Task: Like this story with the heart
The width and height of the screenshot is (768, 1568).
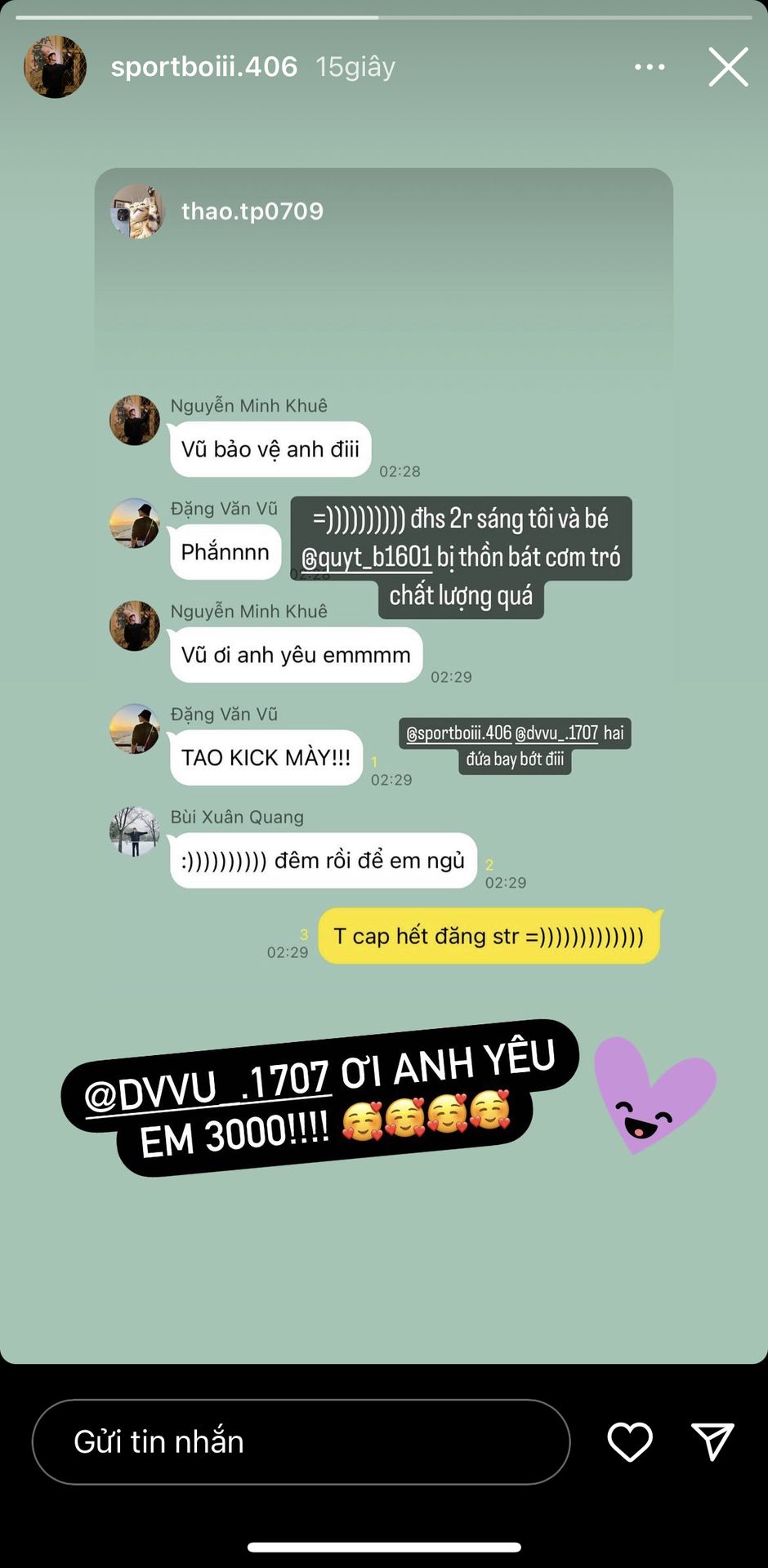Action: pos(630,1442)
